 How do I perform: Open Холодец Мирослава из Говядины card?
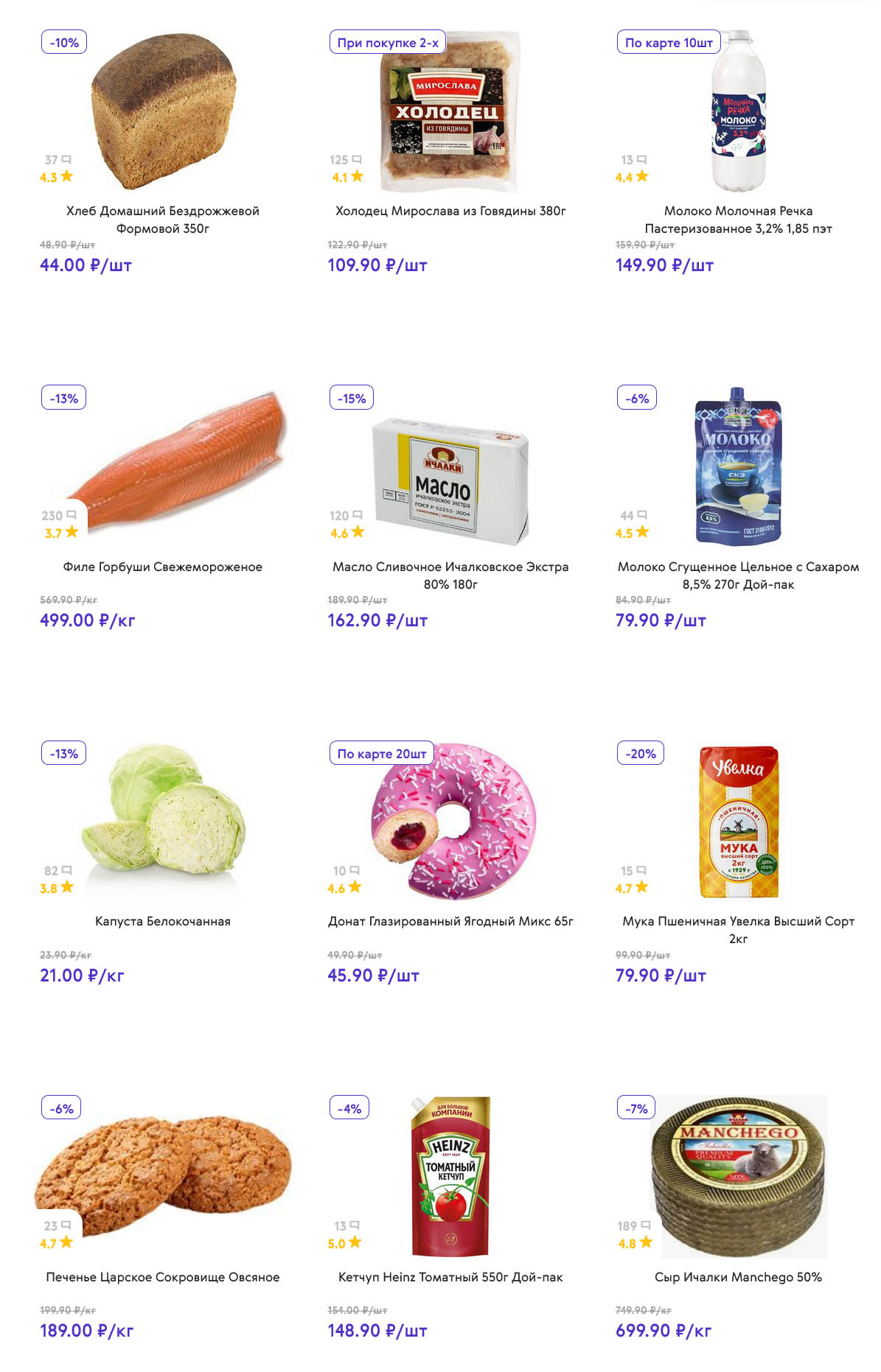450,211
